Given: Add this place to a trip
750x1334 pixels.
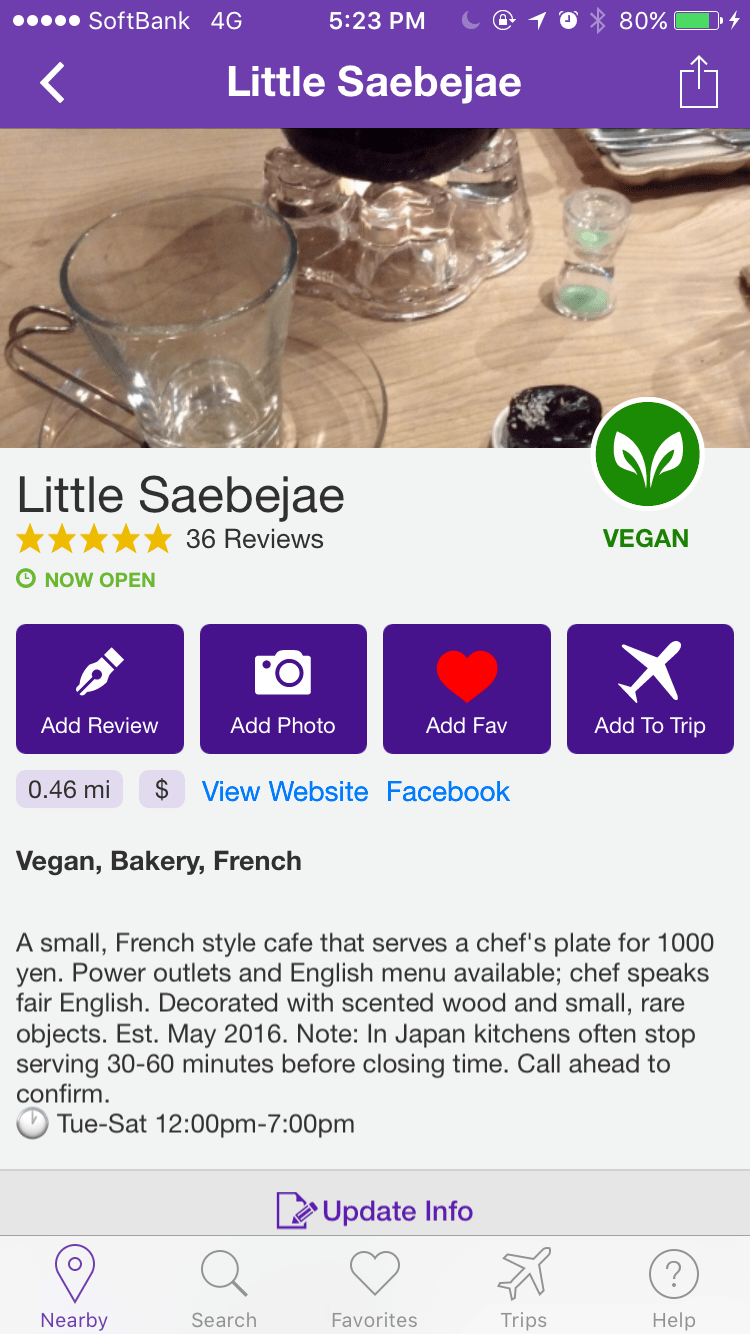Looking at the screenshot, I should click(650, 688).
